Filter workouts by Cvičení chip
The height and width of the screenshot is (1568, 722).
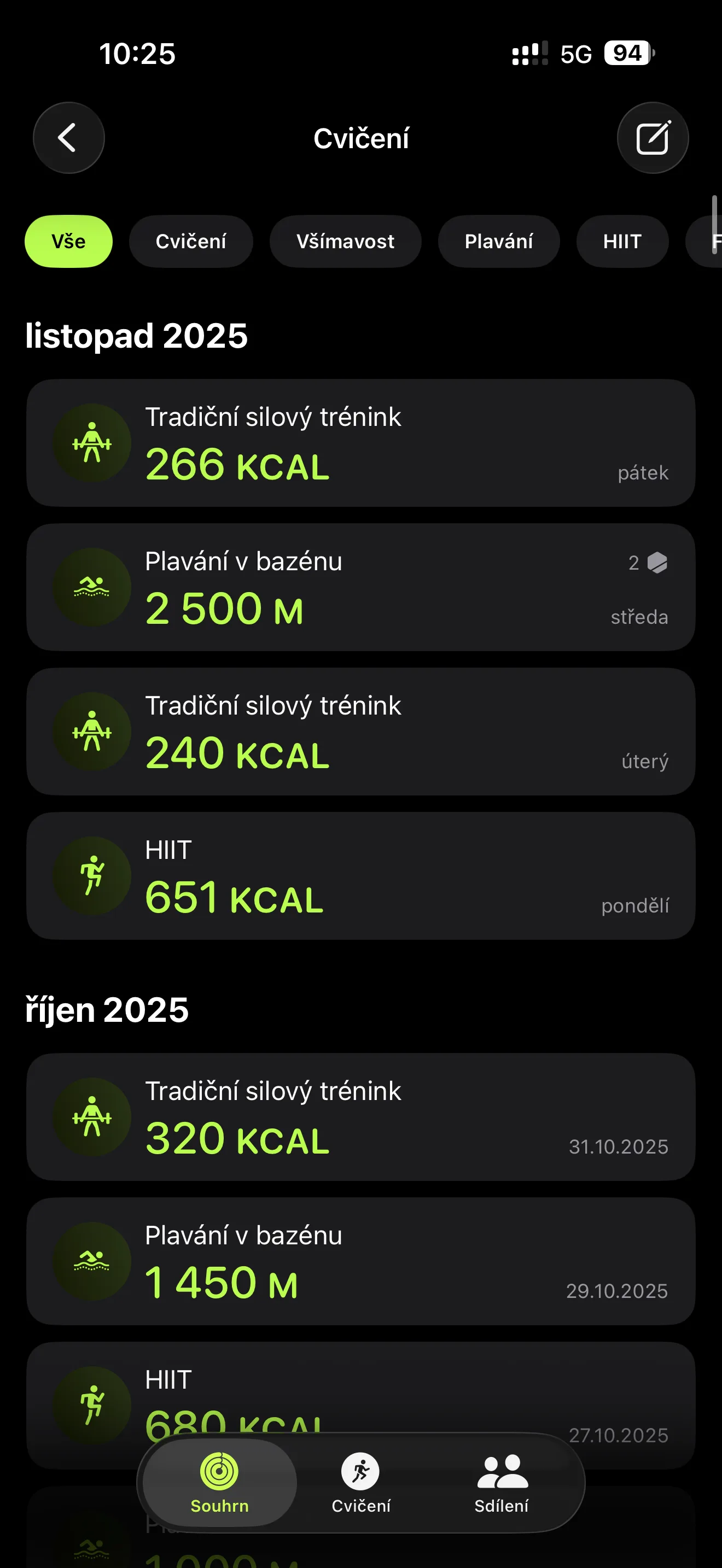(190, 241)
